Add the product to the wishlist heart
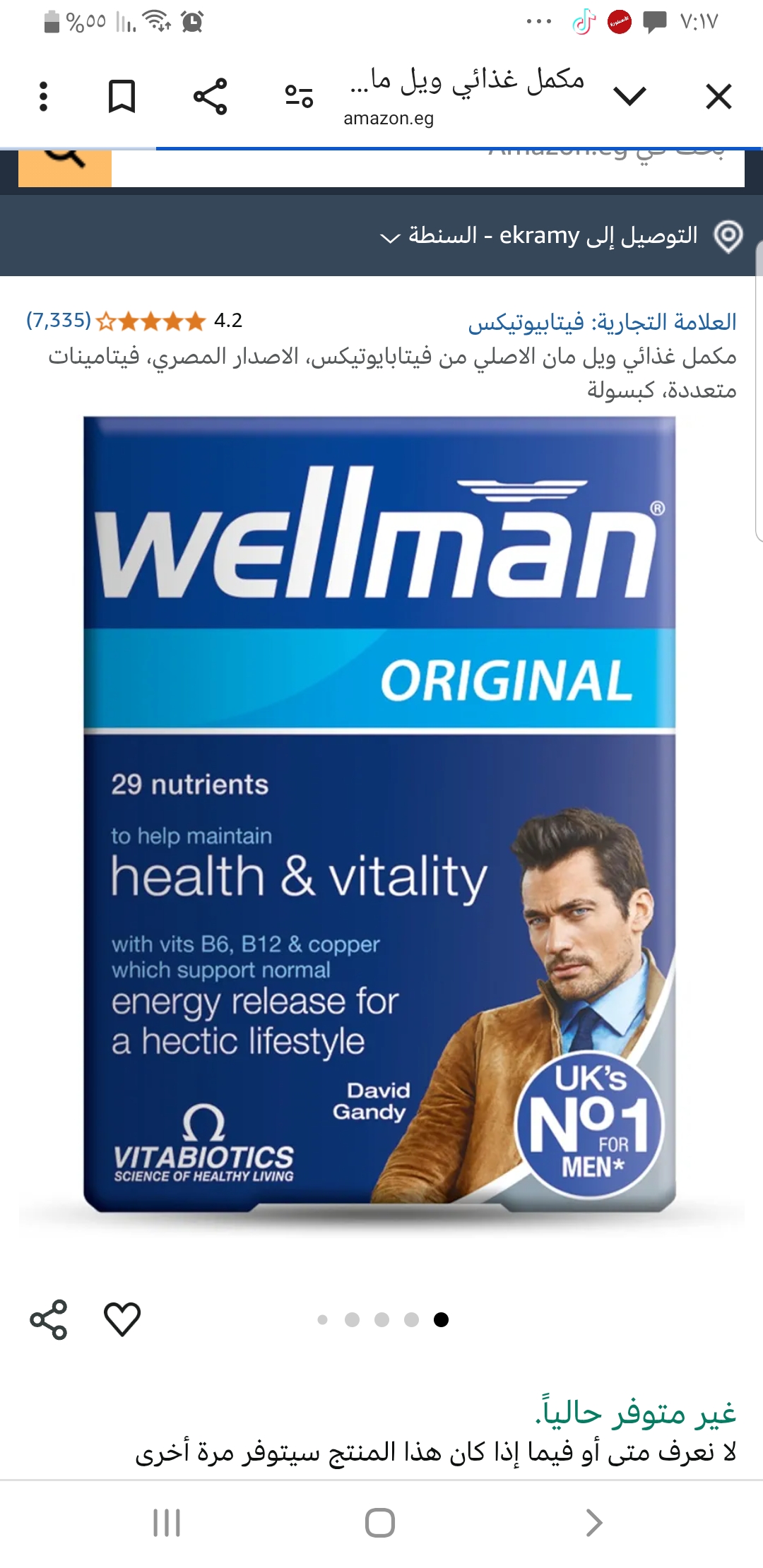The width and height of the screenshot is (763, 1568). click(122, 1319)
